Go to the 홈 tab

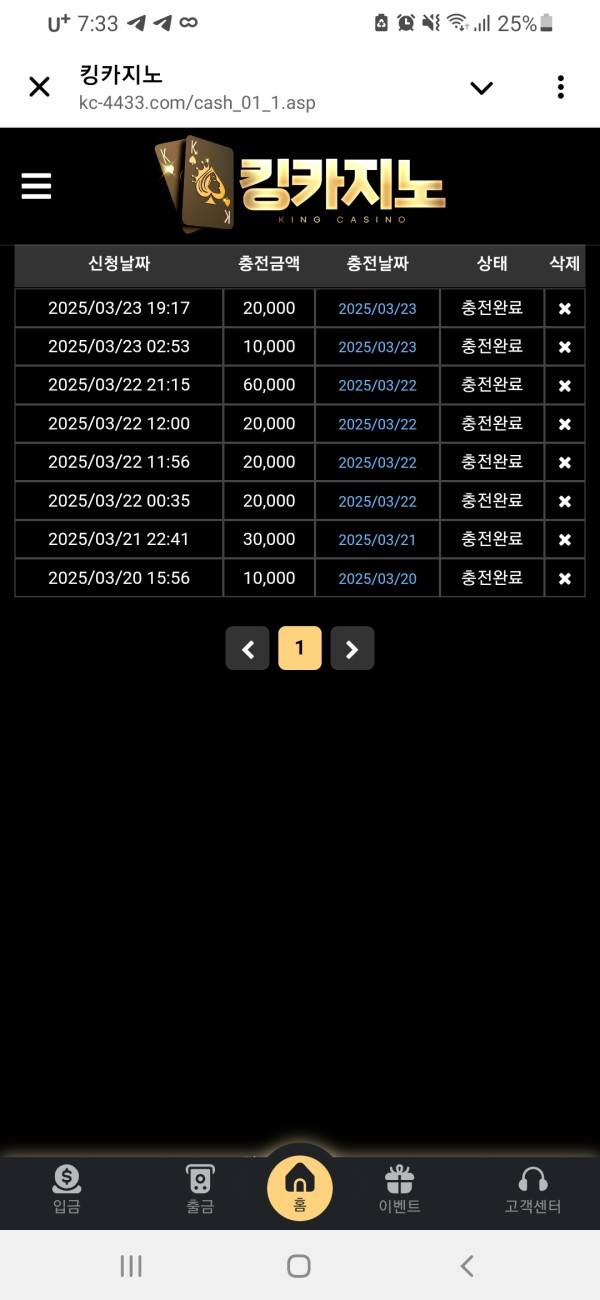[x=299, y=1188]
